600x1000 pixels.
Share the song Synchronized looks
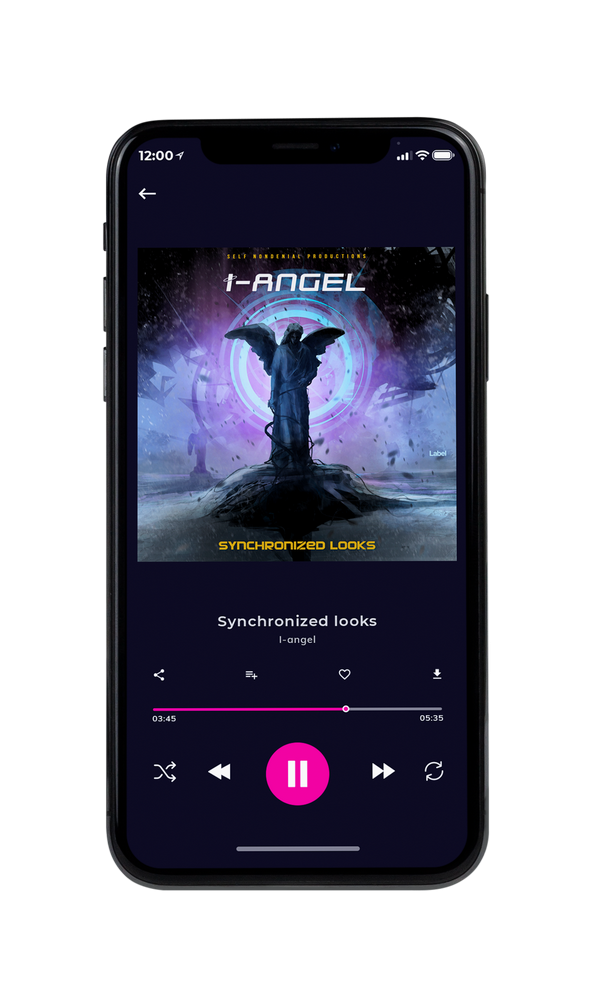pyautogui.click(x=159, y=675)
